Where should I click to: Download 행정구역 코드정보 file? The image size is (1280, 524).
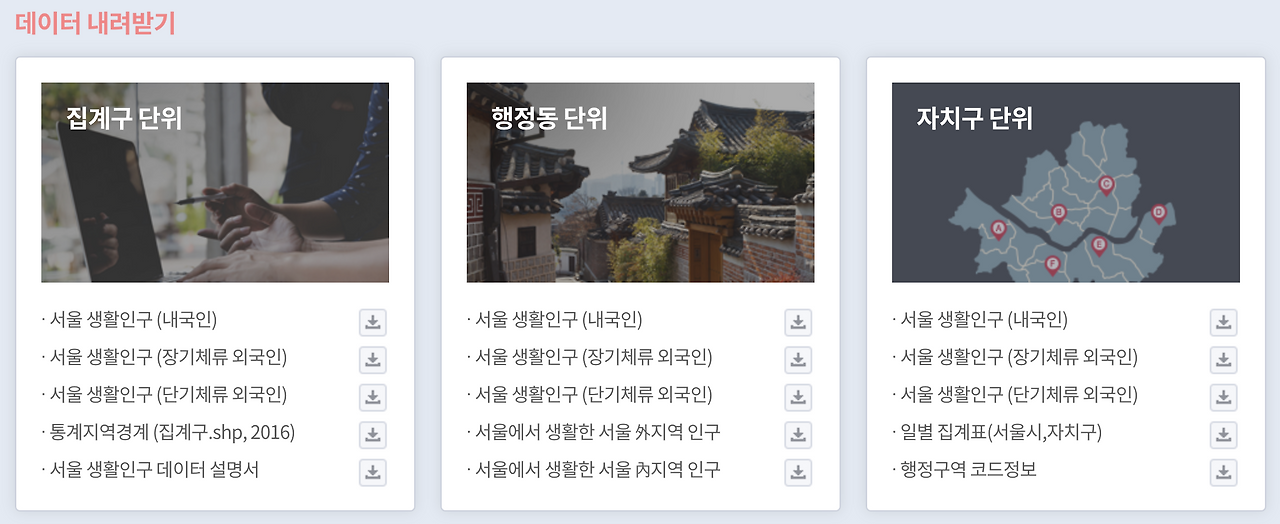pos(1224,472)
